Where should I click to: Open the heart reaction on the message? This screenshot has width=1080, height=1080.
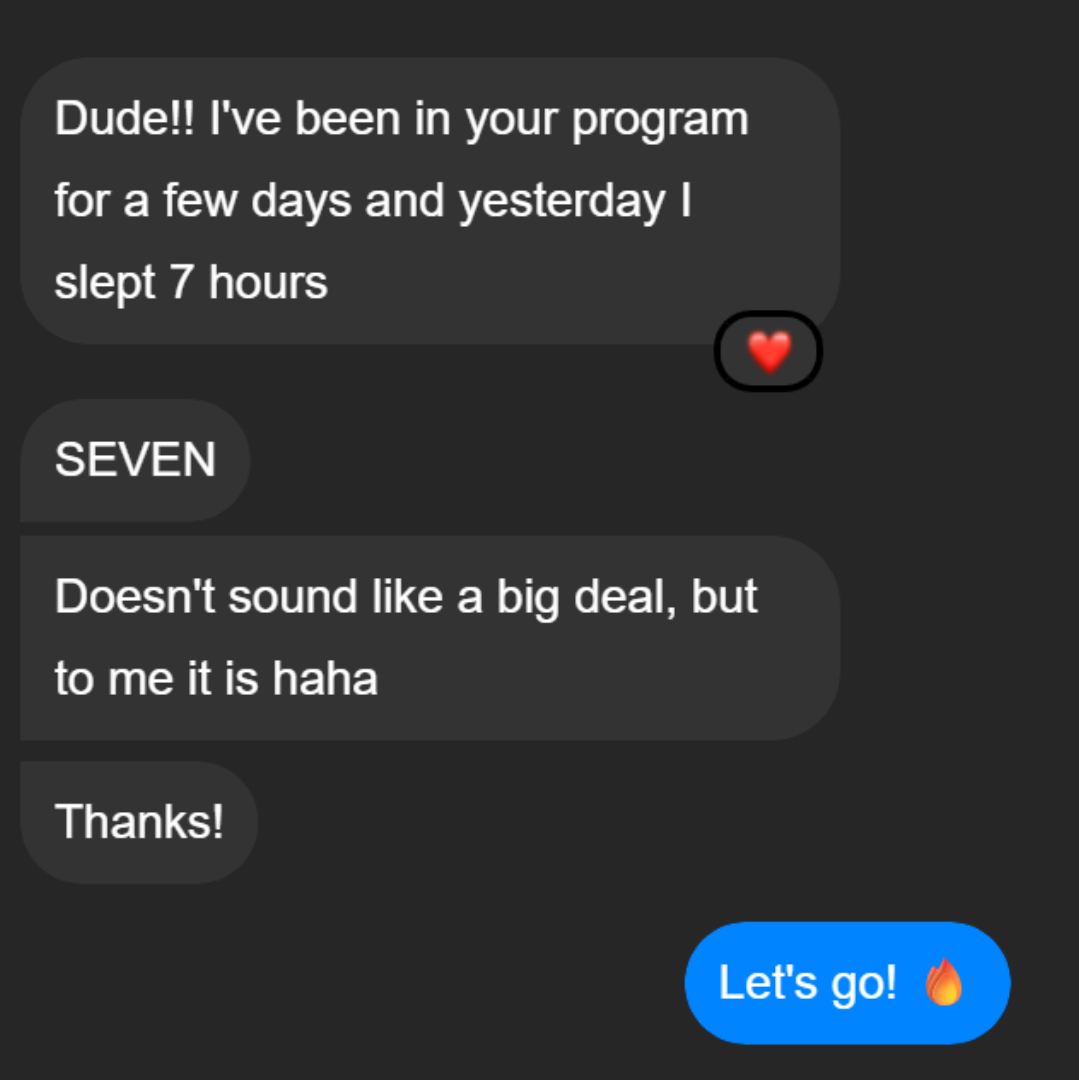click(x=768, y=352)
